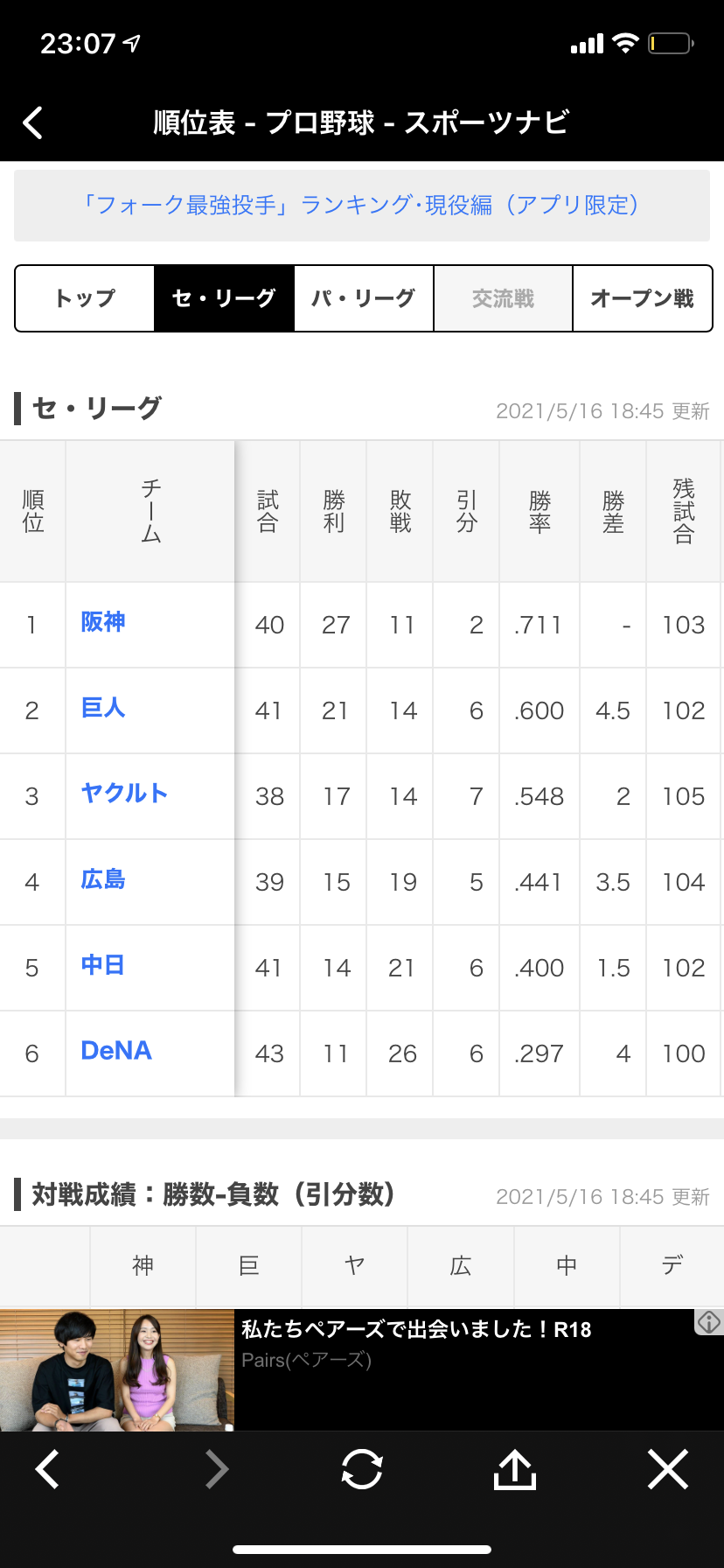Open the Pairs advertisement banner
This screenshot has width=724, height=1568.
point(362,1370)
